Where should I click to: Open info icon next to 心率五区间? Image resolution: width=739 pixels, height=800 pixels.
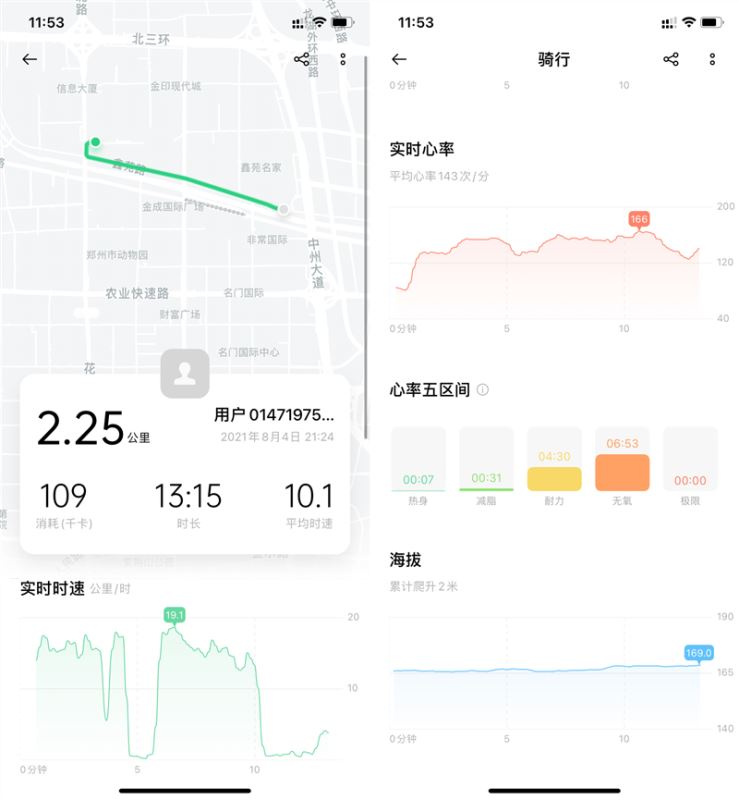coord(483,390)
